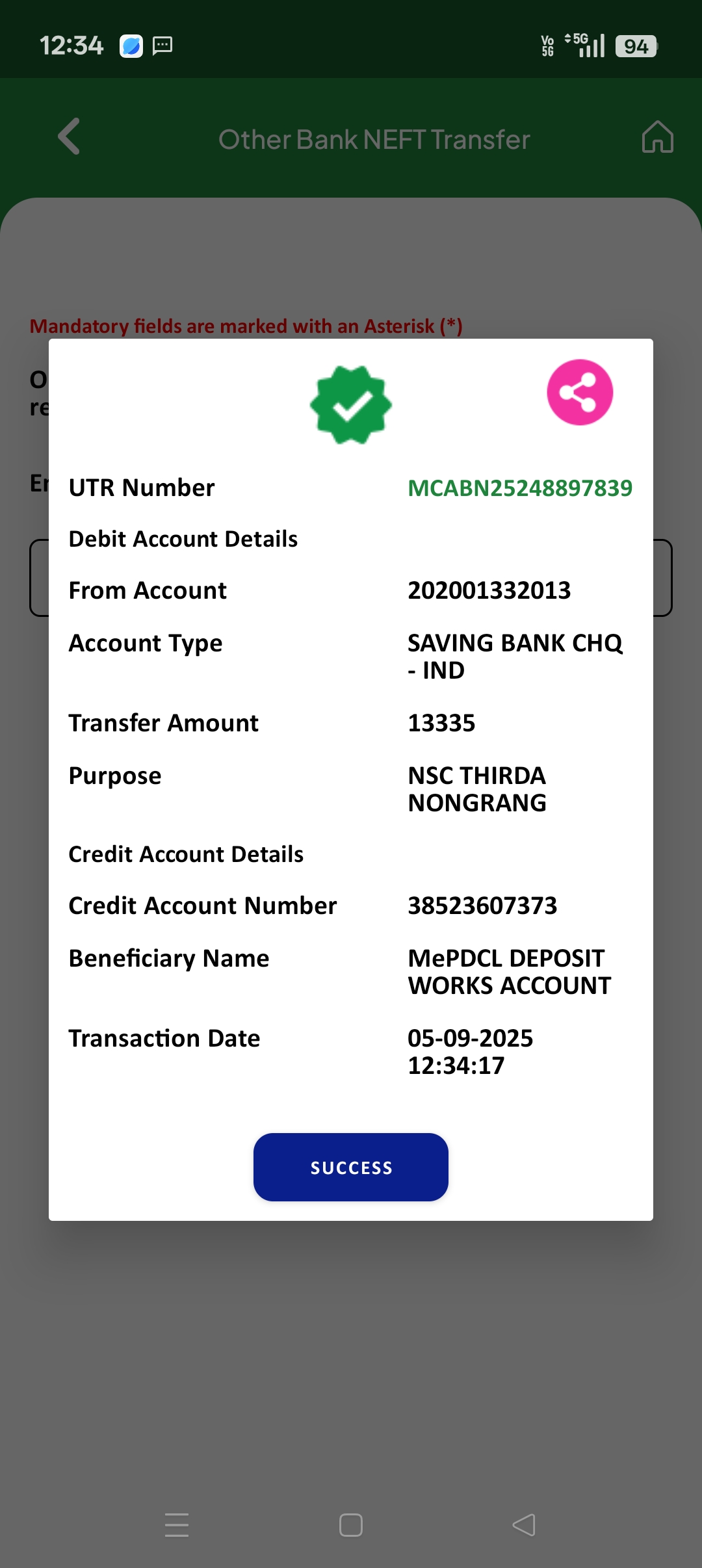Tap the SUCCESS button to close the dialog
This screenshot has height=1568, width=702.
coord(351,1167)
